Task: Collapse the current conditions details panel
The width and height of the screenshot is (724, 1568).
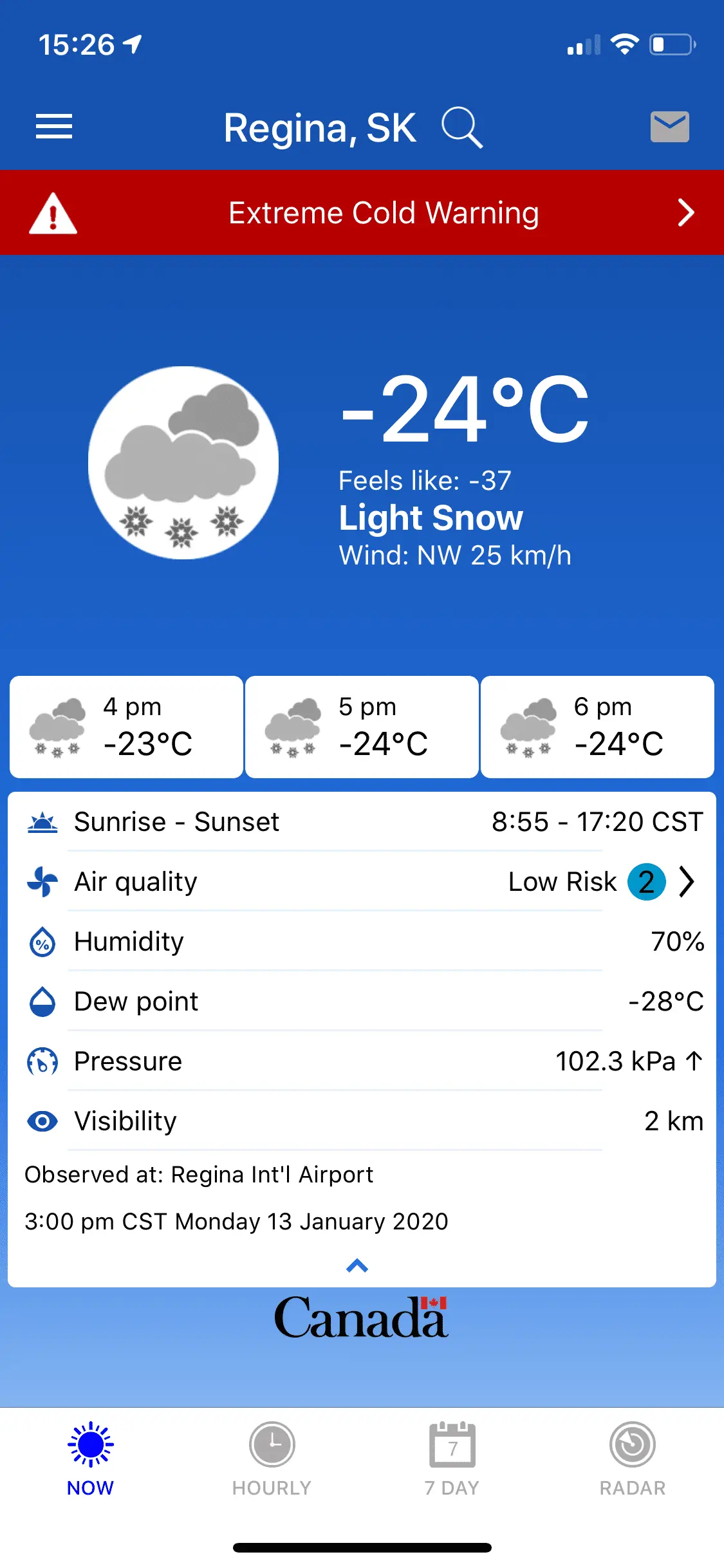Action: 357,1265
